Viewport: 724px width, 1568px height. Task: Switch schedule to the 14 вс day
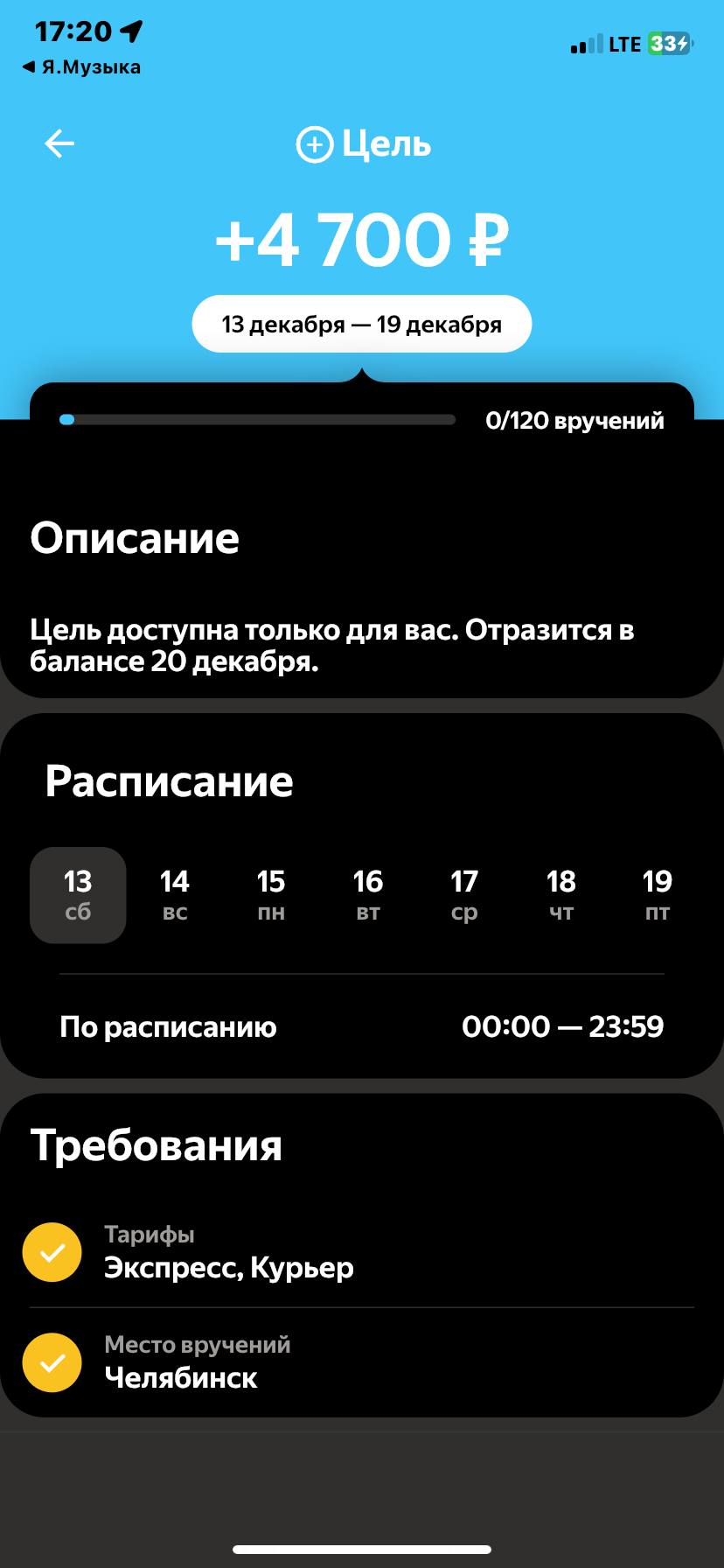click(x=175, y=895)
